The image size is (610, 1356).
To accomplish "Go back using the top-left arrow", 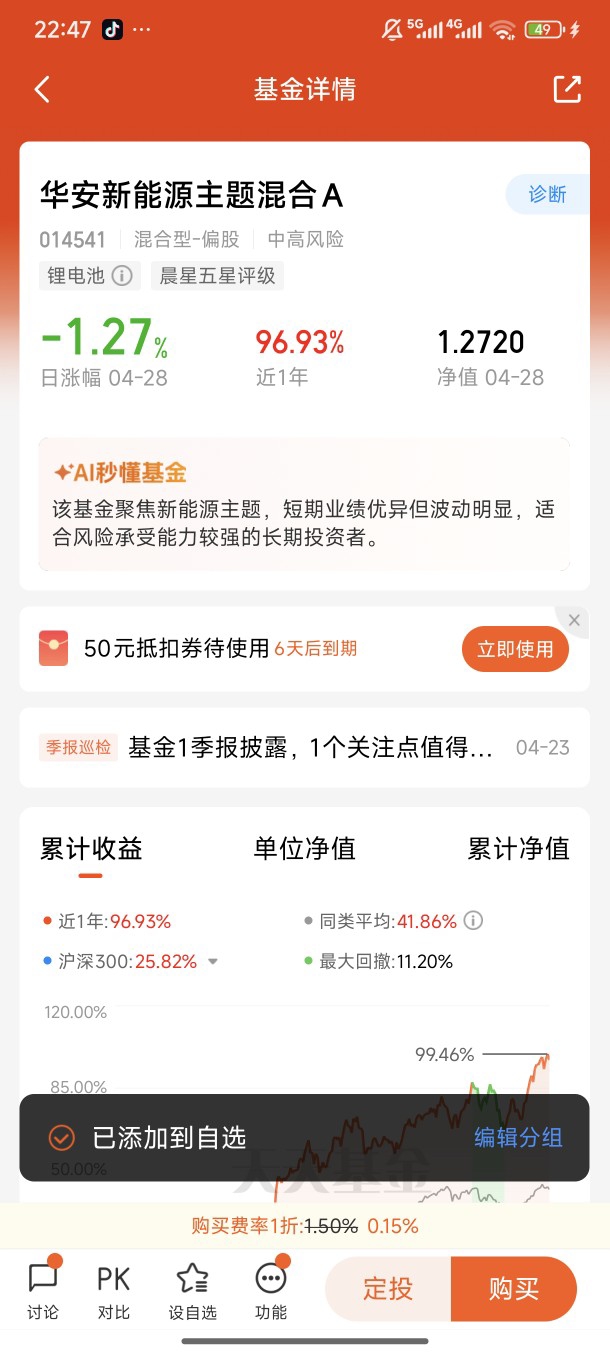I will click(x=42, y=90).
